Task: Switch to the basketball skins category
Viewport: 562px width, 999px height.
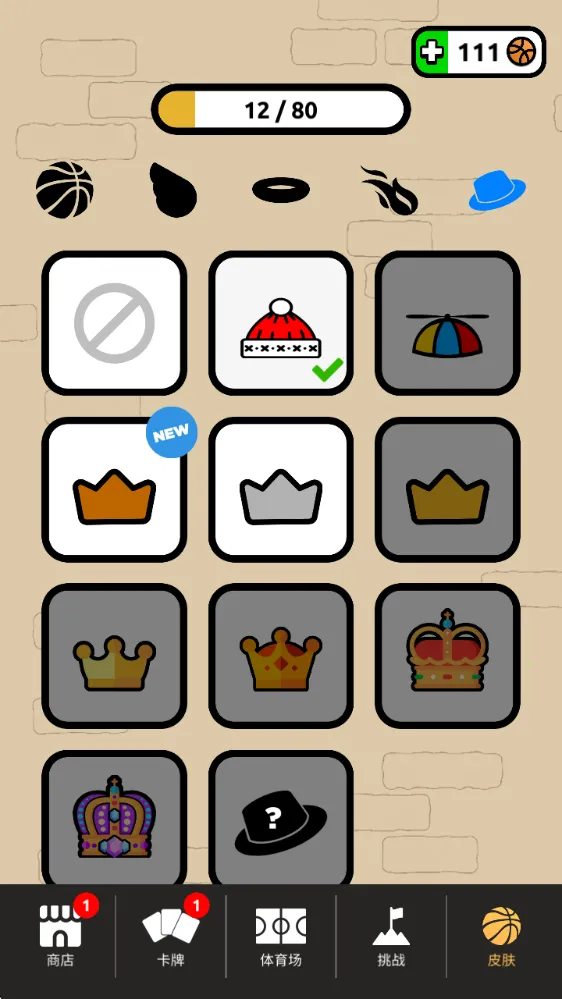Action: pos(64,189)
